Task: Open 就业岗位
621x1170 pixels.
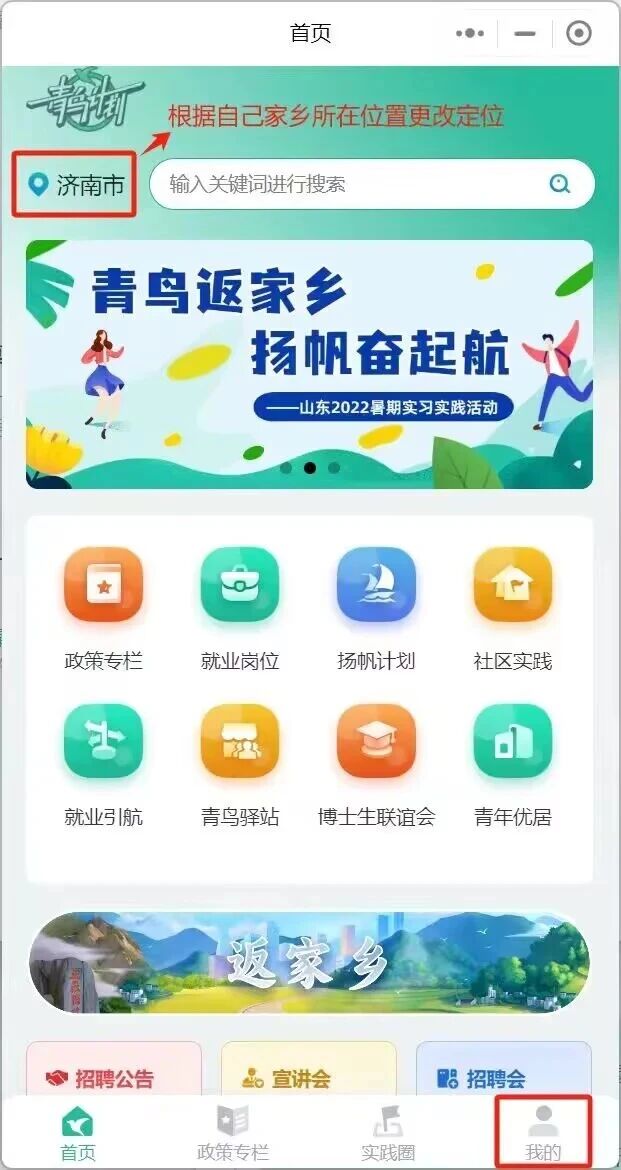Action: click(240, 609)
